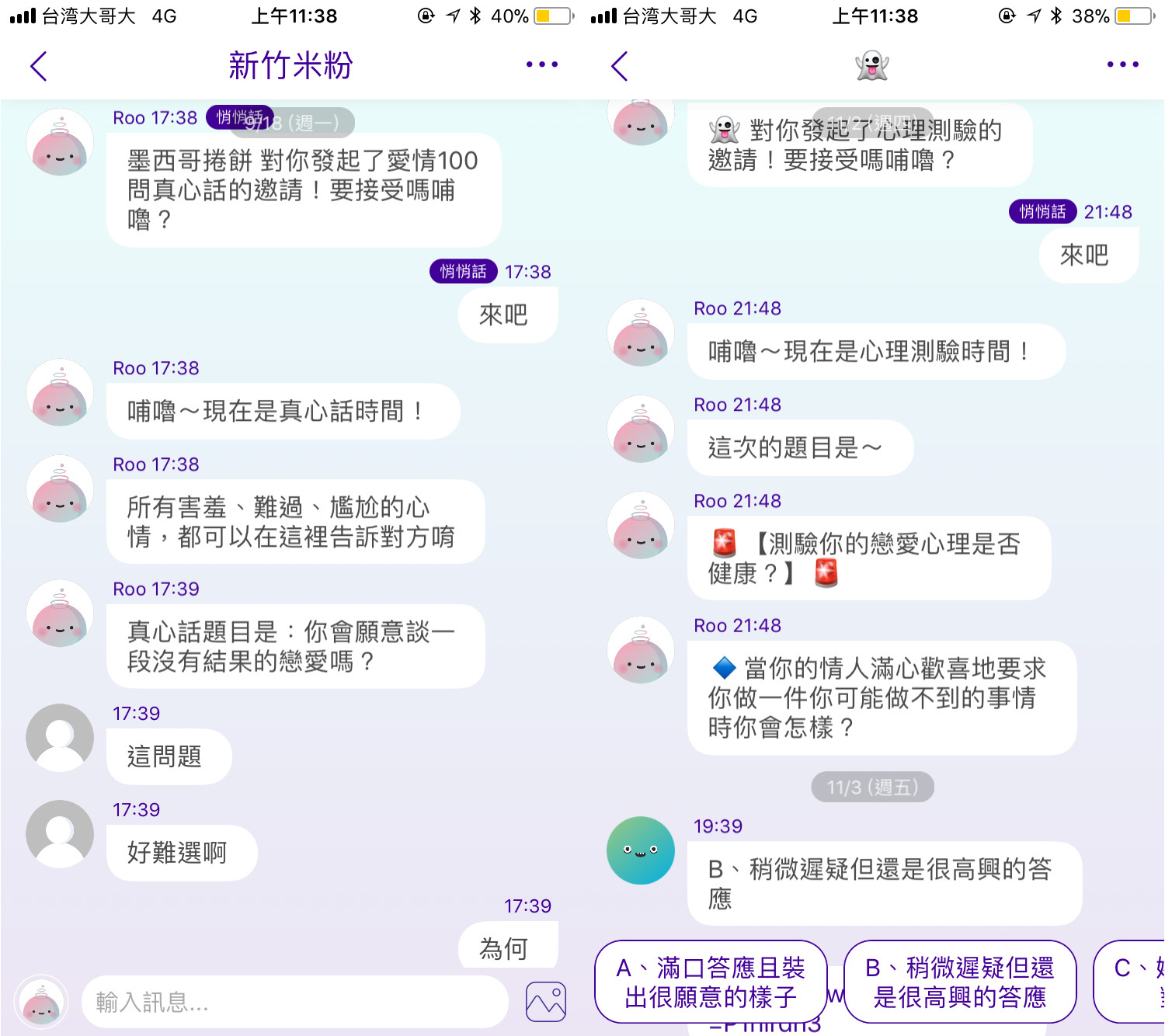1165x1036 pixels.
Task: Open overflow menu in 新竹米粉 chat
Action: 541,64
